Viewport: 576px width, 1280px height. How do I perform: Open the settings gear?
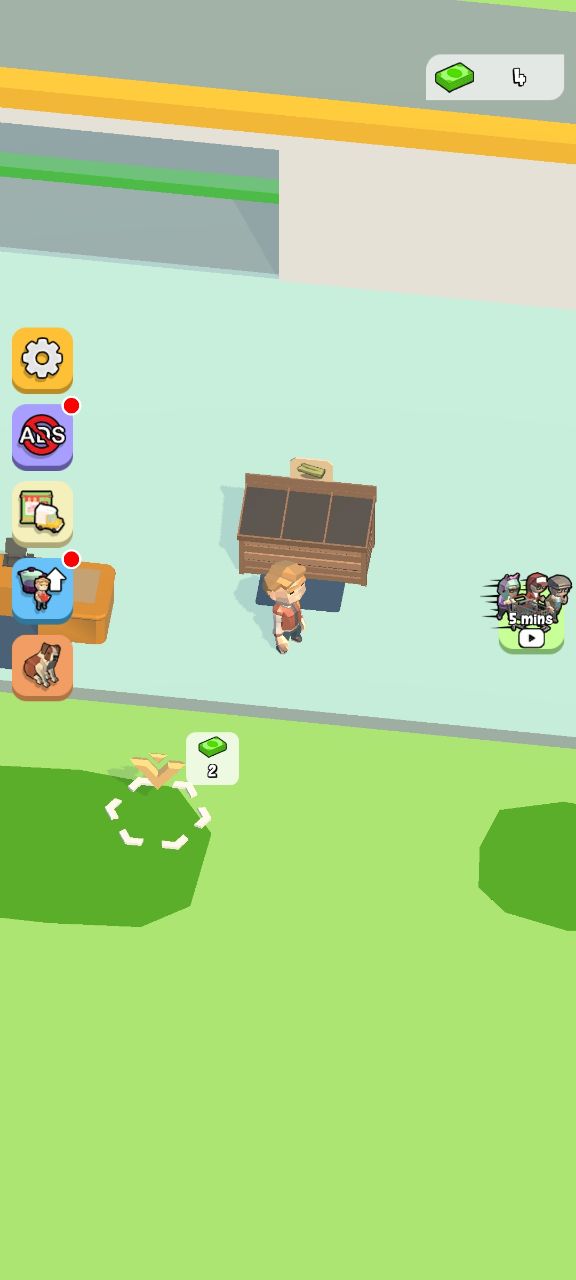click(42, 359)
